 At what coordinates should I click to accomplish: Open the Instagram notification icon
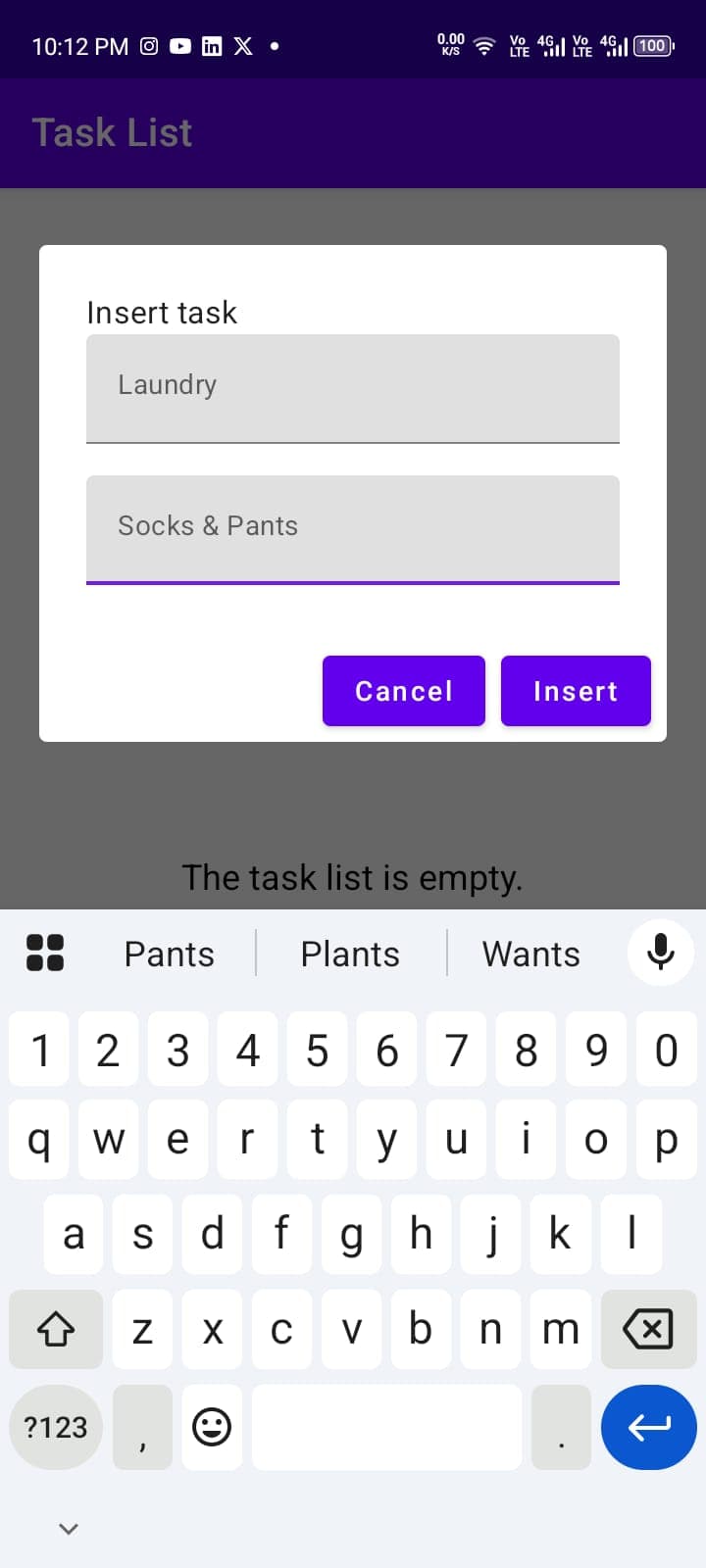pyautogui.click(x=148, y=45)
